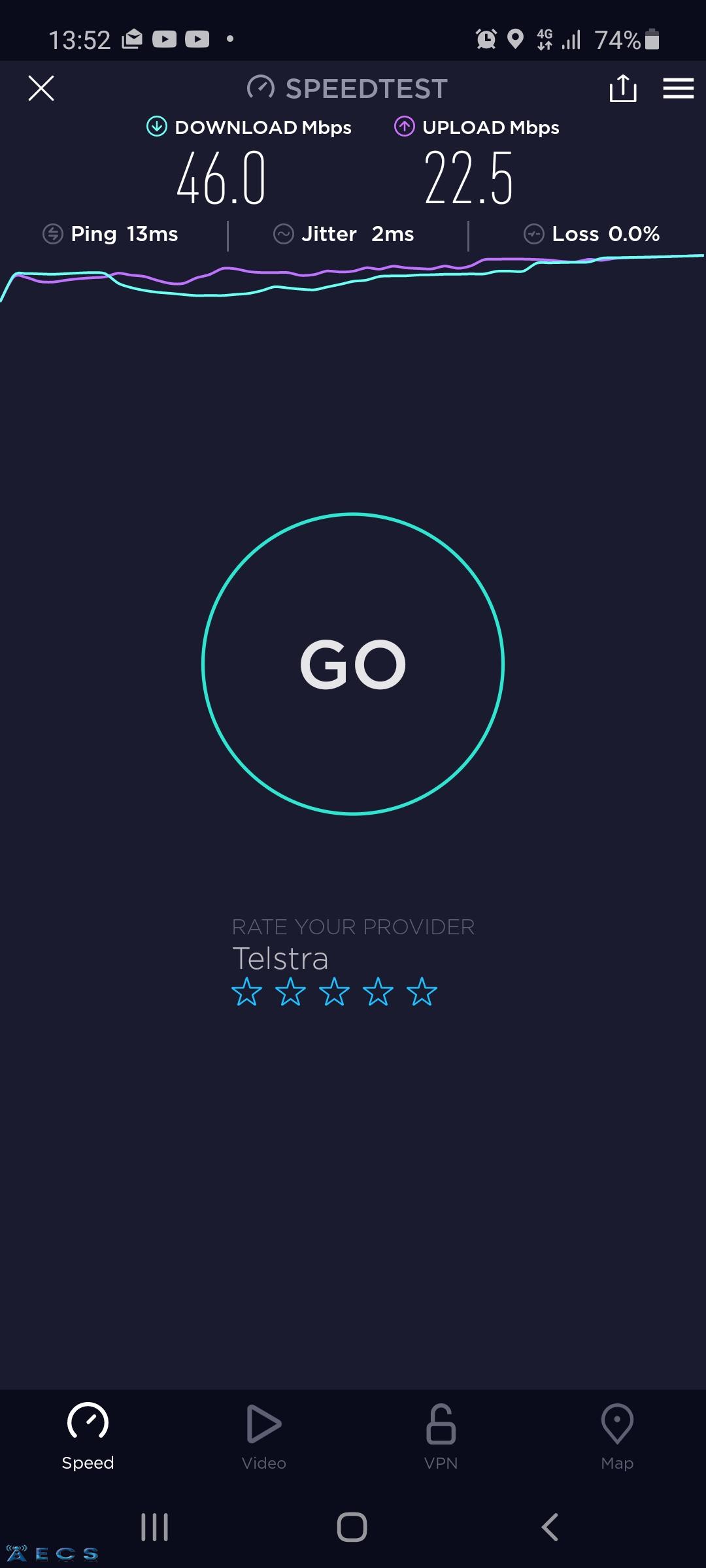Open the hamburger menu
This screenshot has width=706, height=1568.
click(678, 88)
